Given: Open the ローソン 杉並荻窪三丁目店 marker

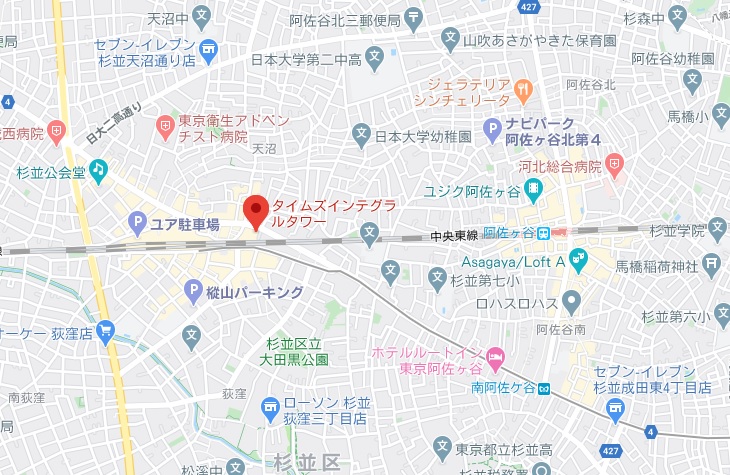Looking at the screenshot, I should [270, 406].
